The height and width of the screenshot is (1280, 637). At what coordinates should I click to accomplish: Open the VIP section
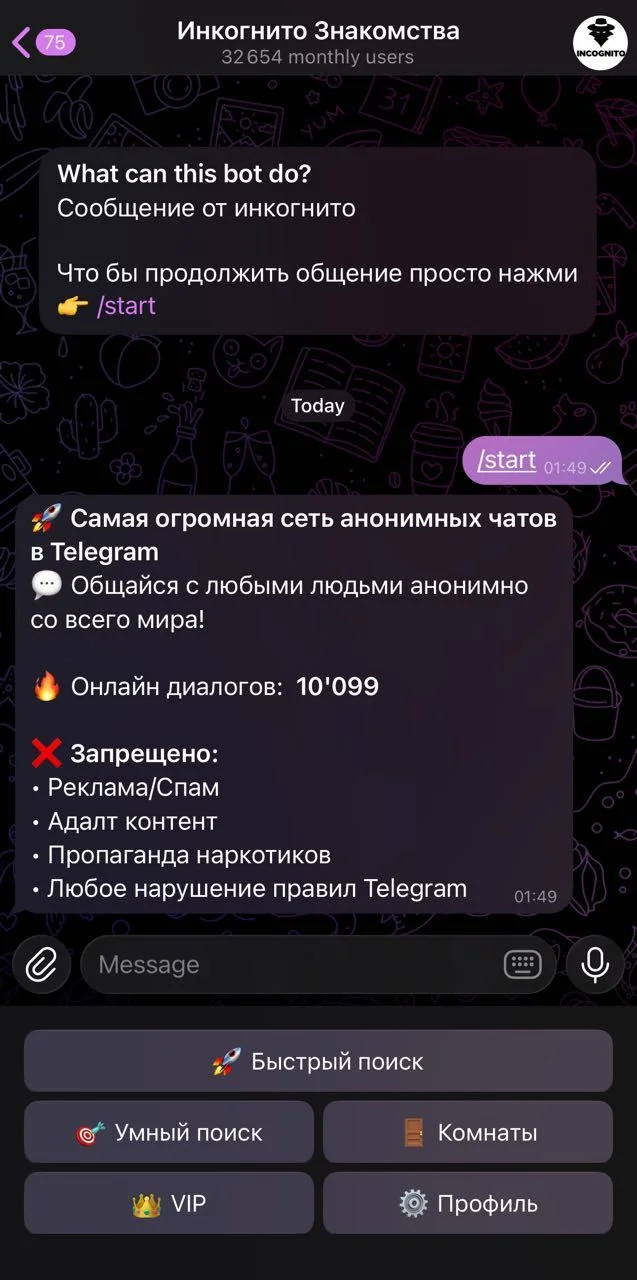pyautogui.click(x=169, y=1203)
